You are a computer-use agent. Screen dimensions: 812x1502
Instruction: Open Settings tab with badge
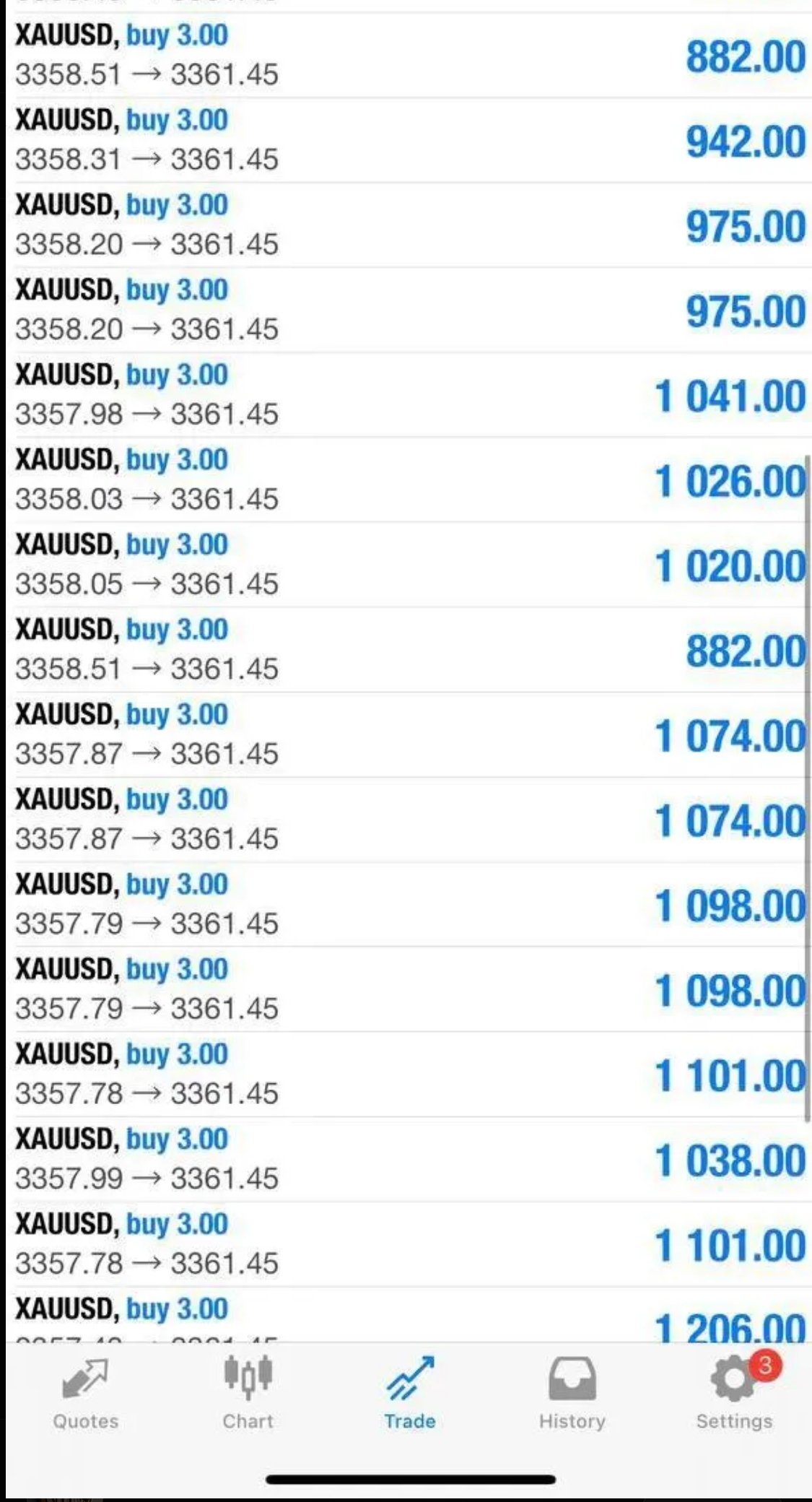click(x=734, y=1393)
